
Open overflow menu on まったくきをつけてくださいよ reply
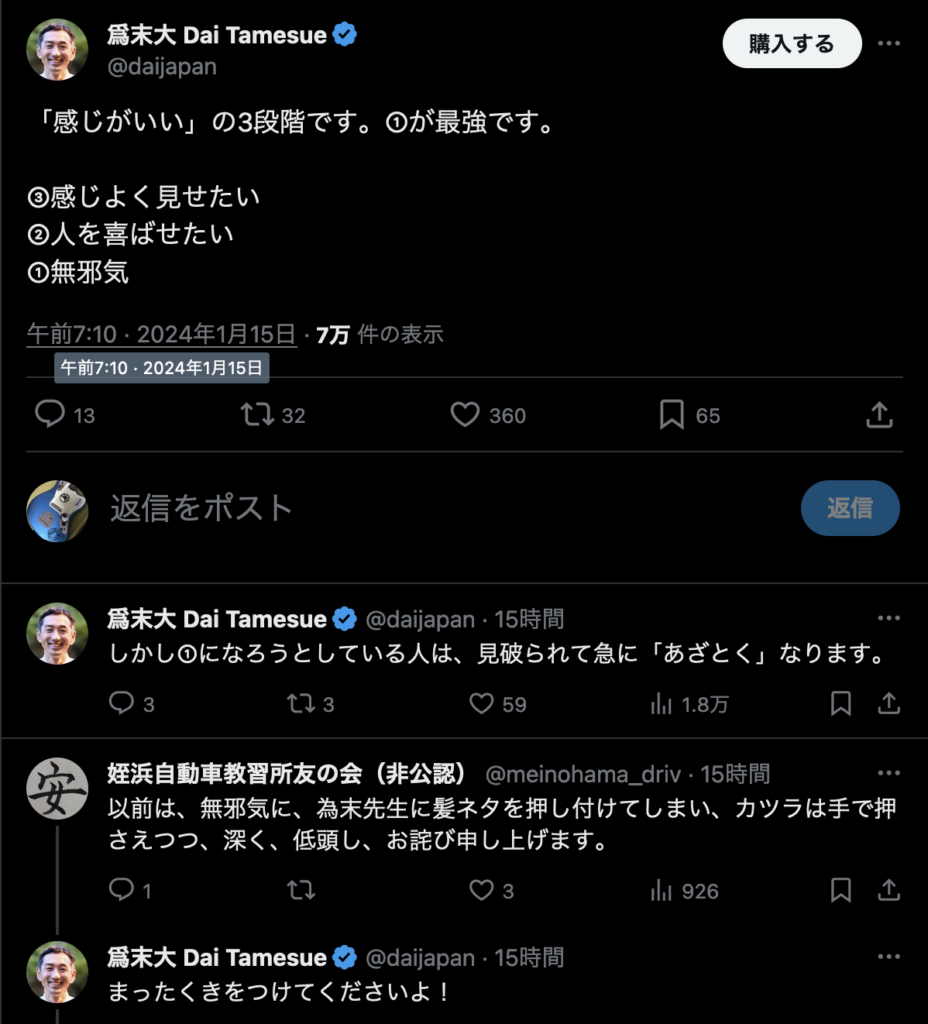pos(888,957)
